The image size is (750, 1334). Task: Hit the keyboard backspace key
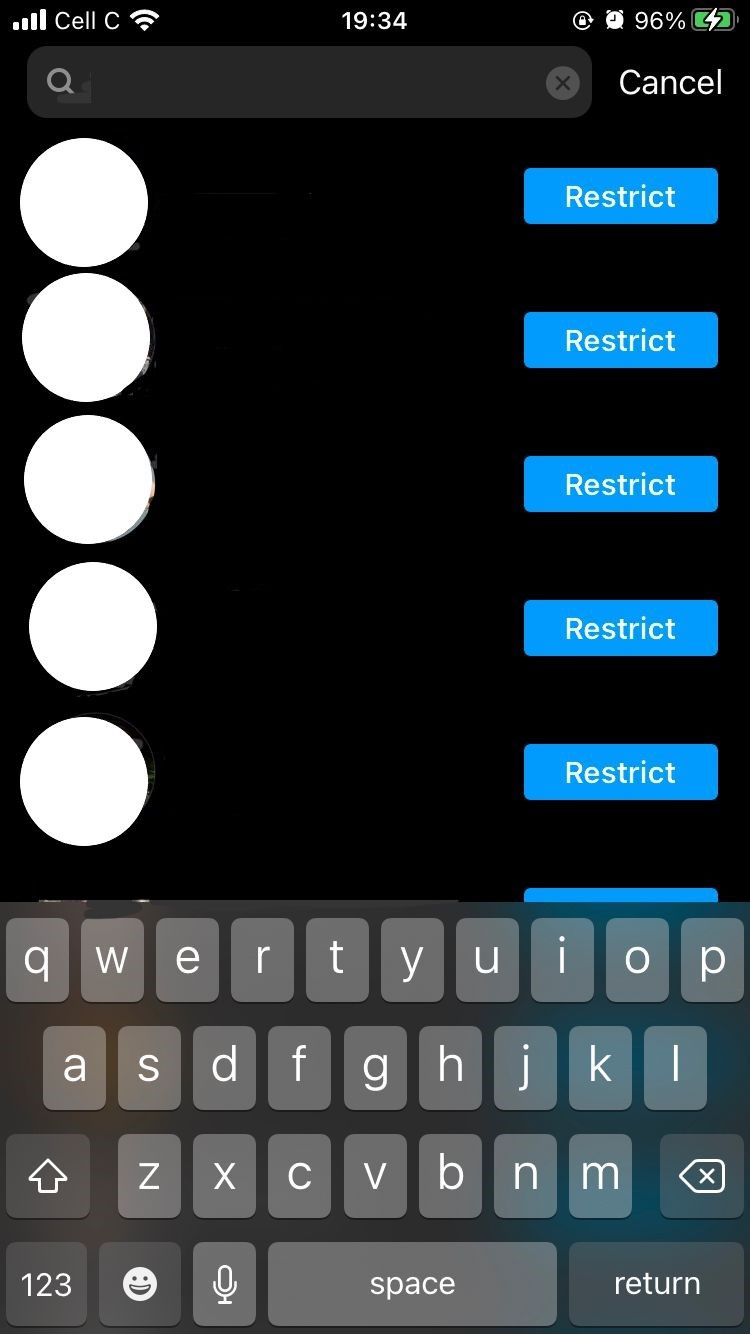point(701,1177)
